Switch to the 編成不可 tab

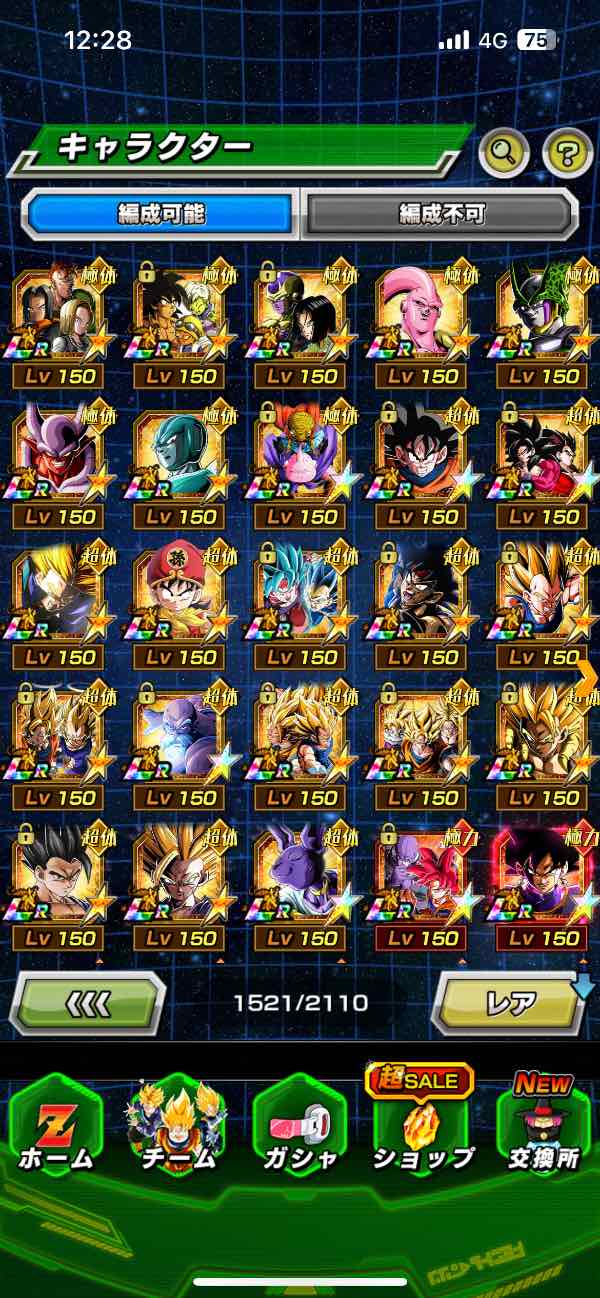(441, 213)
